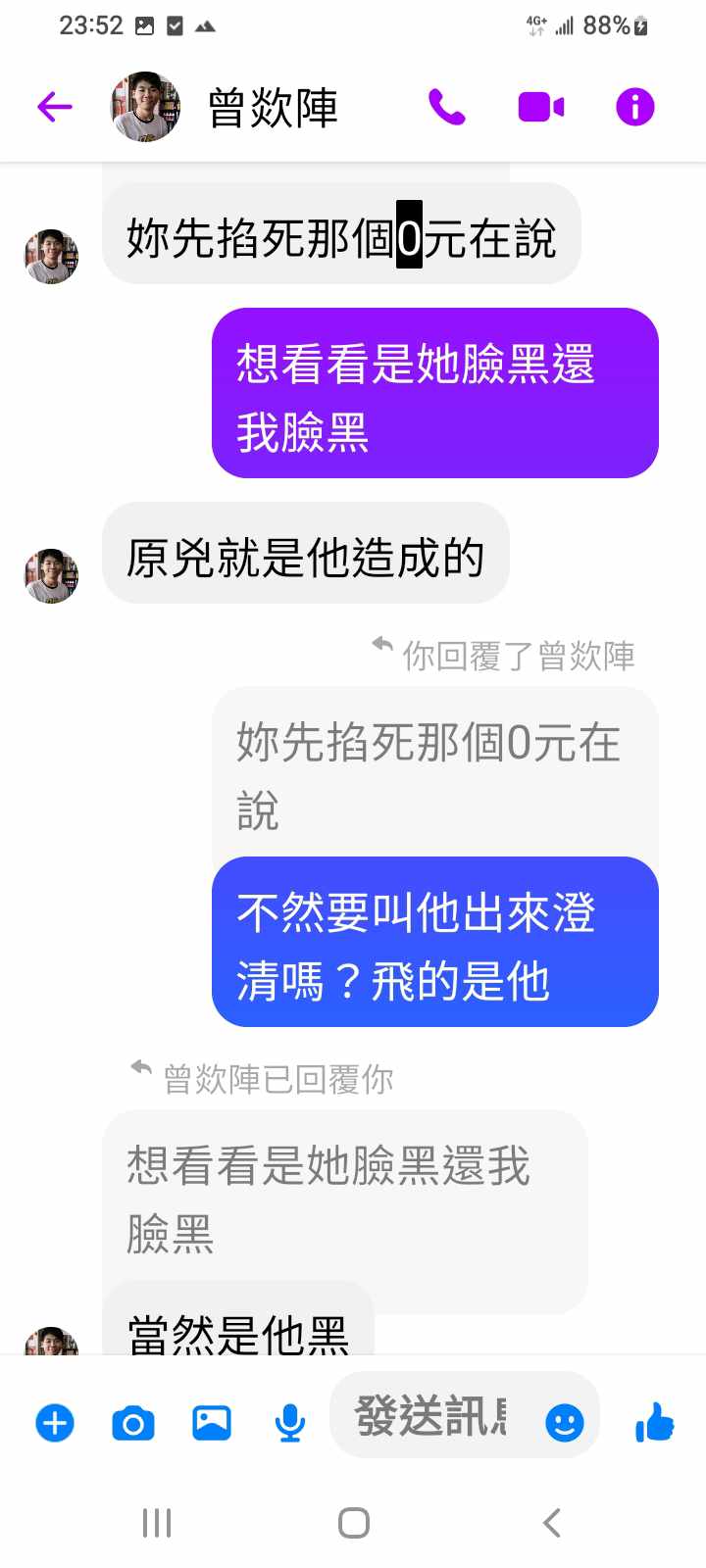Screen dimensions: 706x1568
Task: Open the plus menu for more options
Action: (x=55, y=1422)
